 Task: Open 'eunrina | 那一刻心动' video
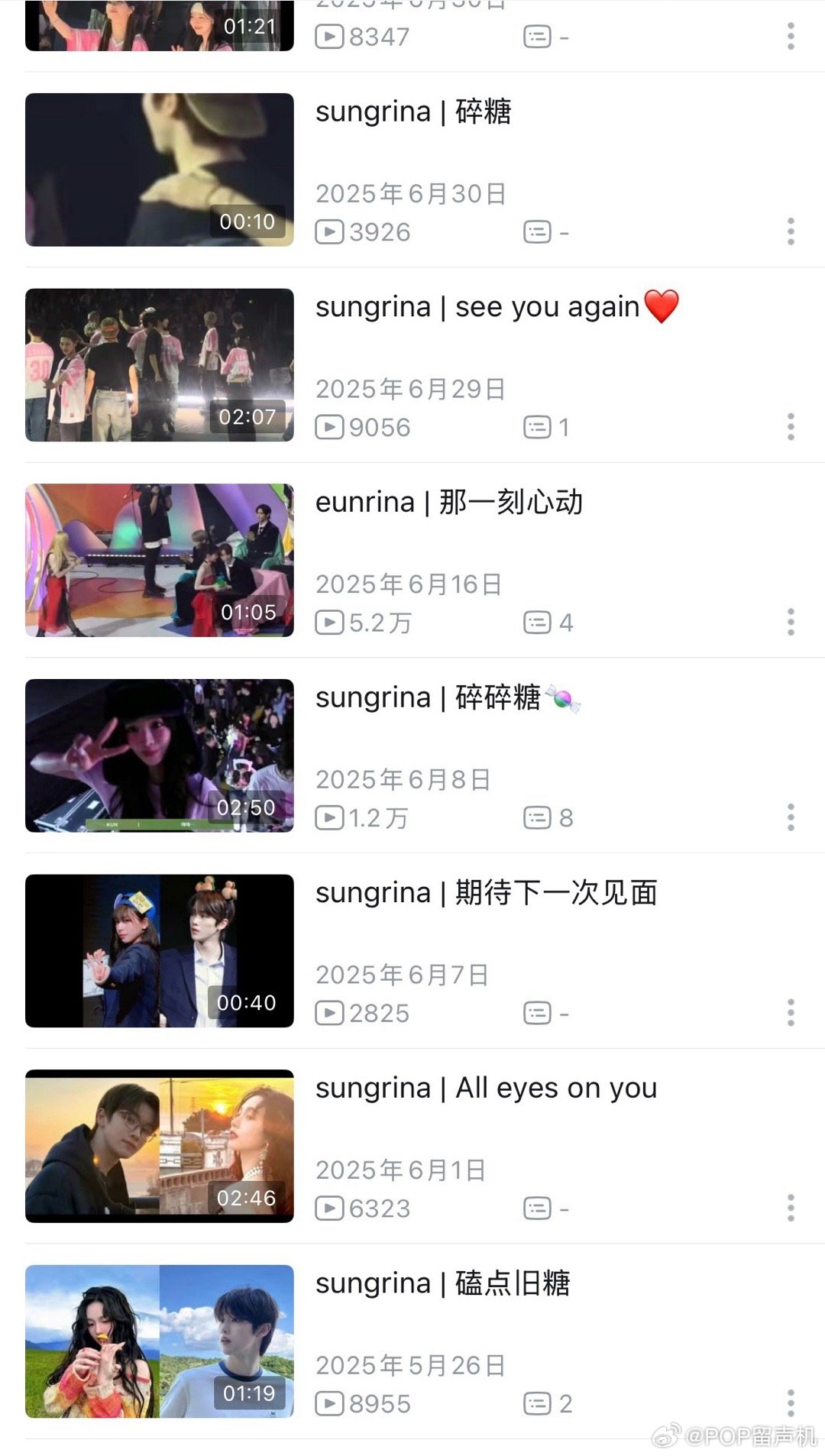point(159,560)
